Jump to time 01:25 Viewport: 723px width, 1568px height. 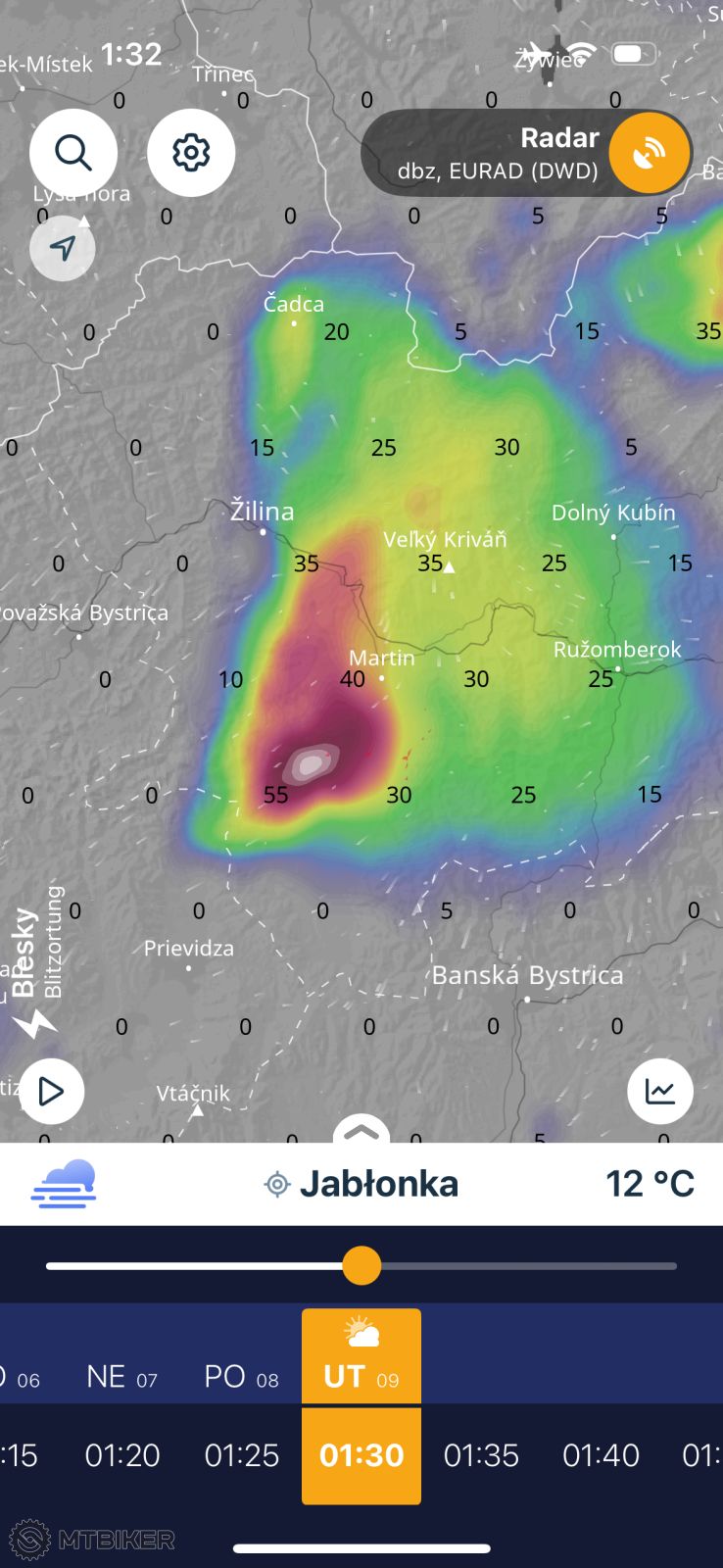242,1455
